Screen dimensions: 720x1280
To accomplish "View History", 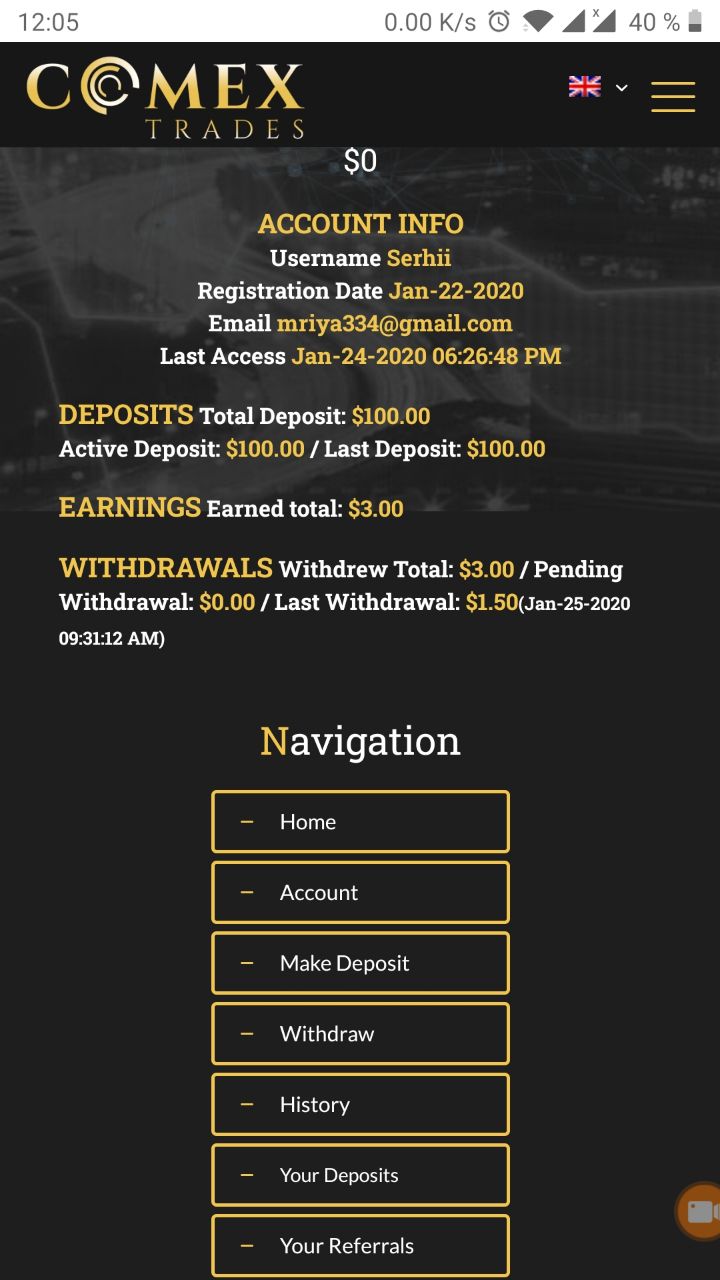I will pos(360,1105).
